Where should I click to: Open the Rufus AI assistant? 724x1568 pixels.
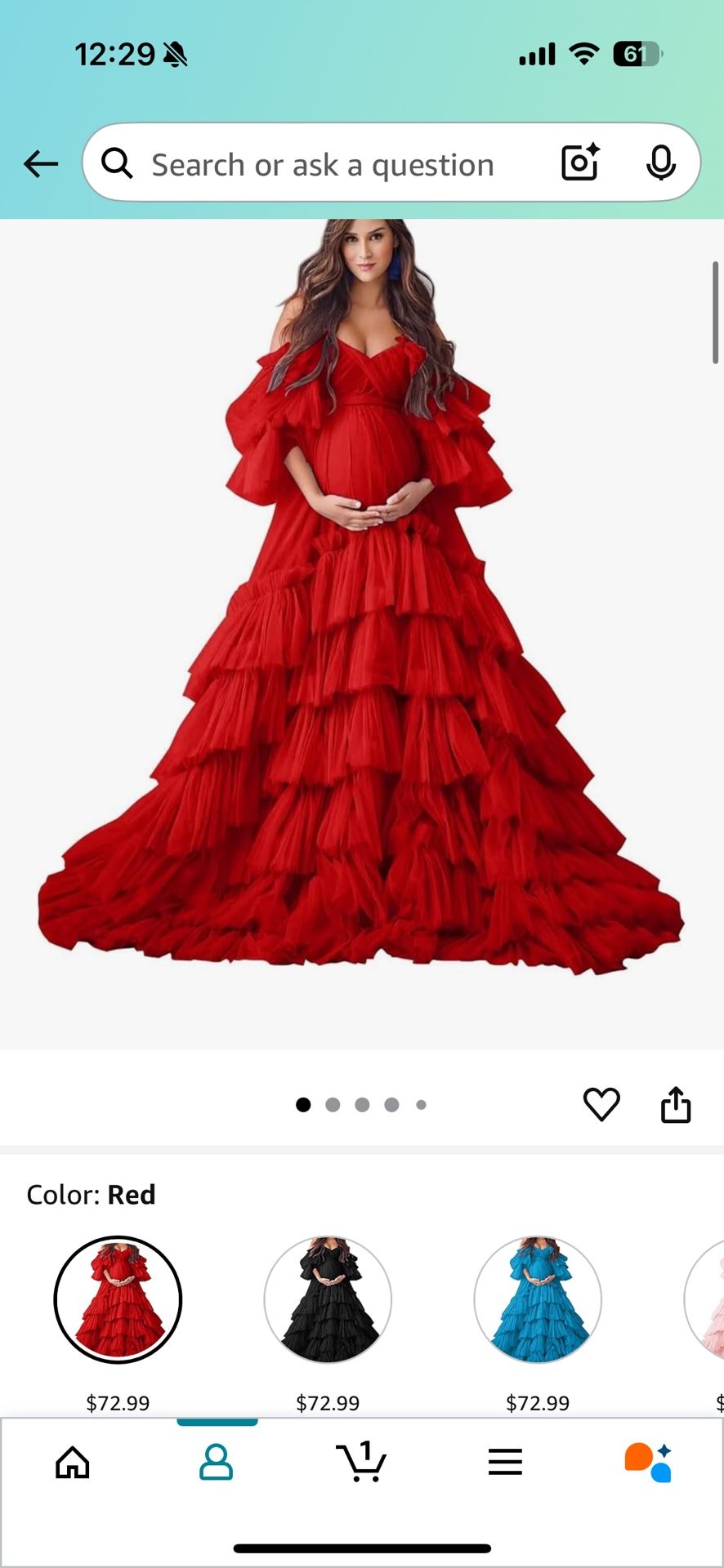click(x=650, y=1462)
